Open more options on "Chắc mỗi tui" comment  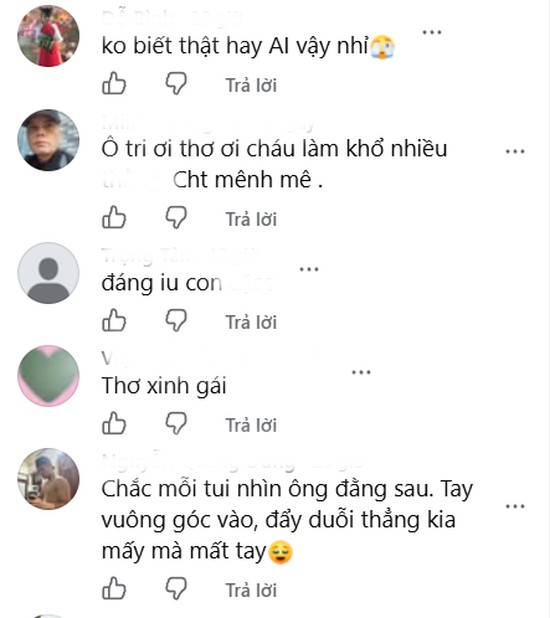[515, 506]
